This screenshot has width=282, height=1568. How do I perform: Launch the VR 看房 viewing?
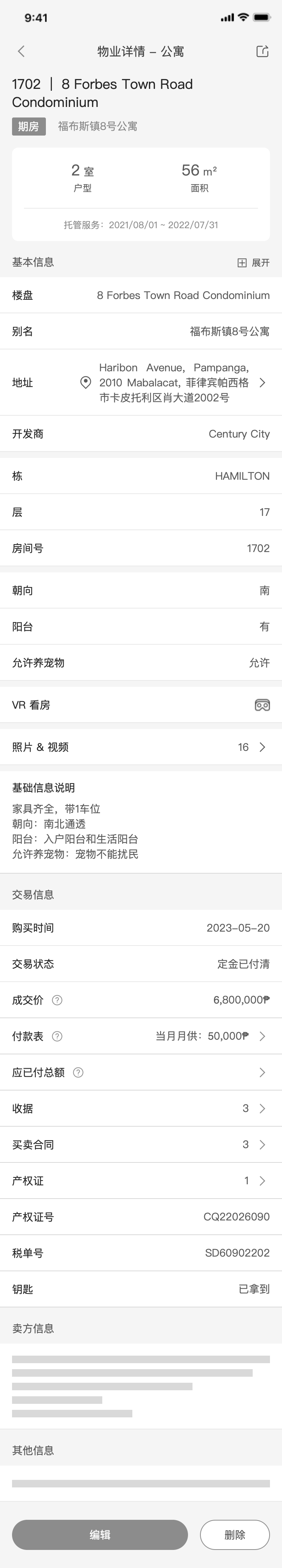pos(262,705)
